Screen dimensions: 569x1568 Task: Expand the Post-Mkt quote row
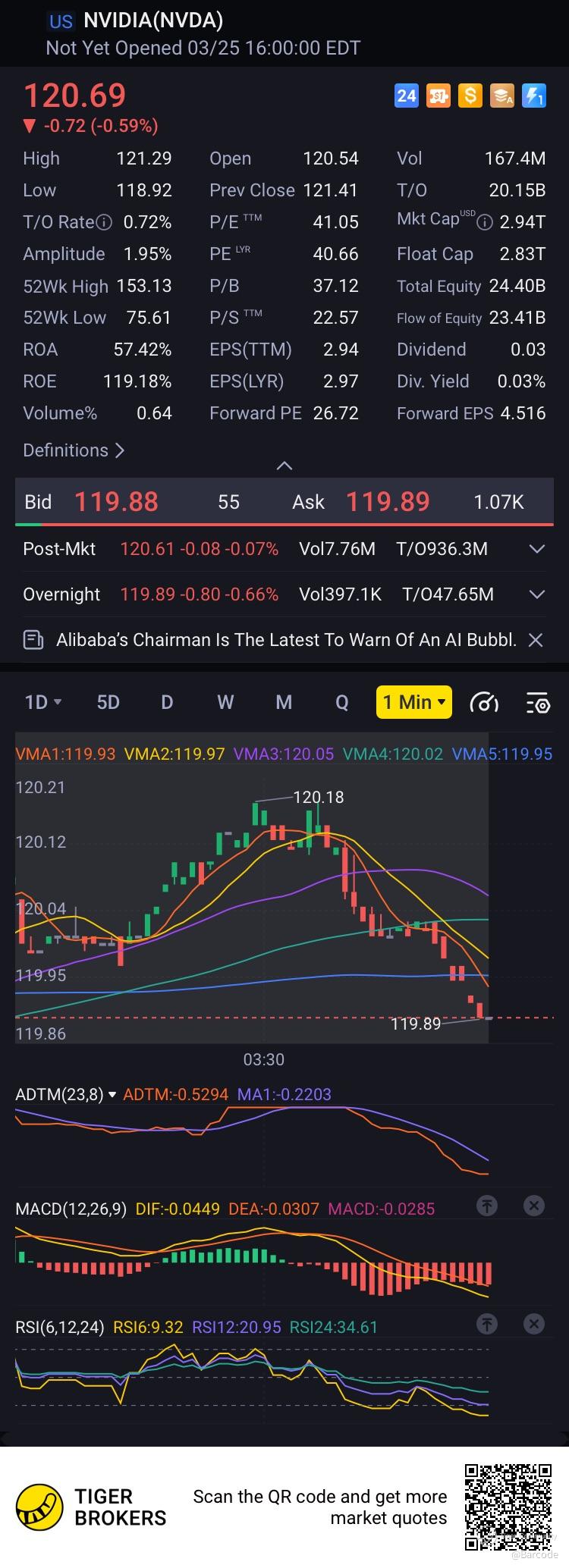[x=536, y=549]
